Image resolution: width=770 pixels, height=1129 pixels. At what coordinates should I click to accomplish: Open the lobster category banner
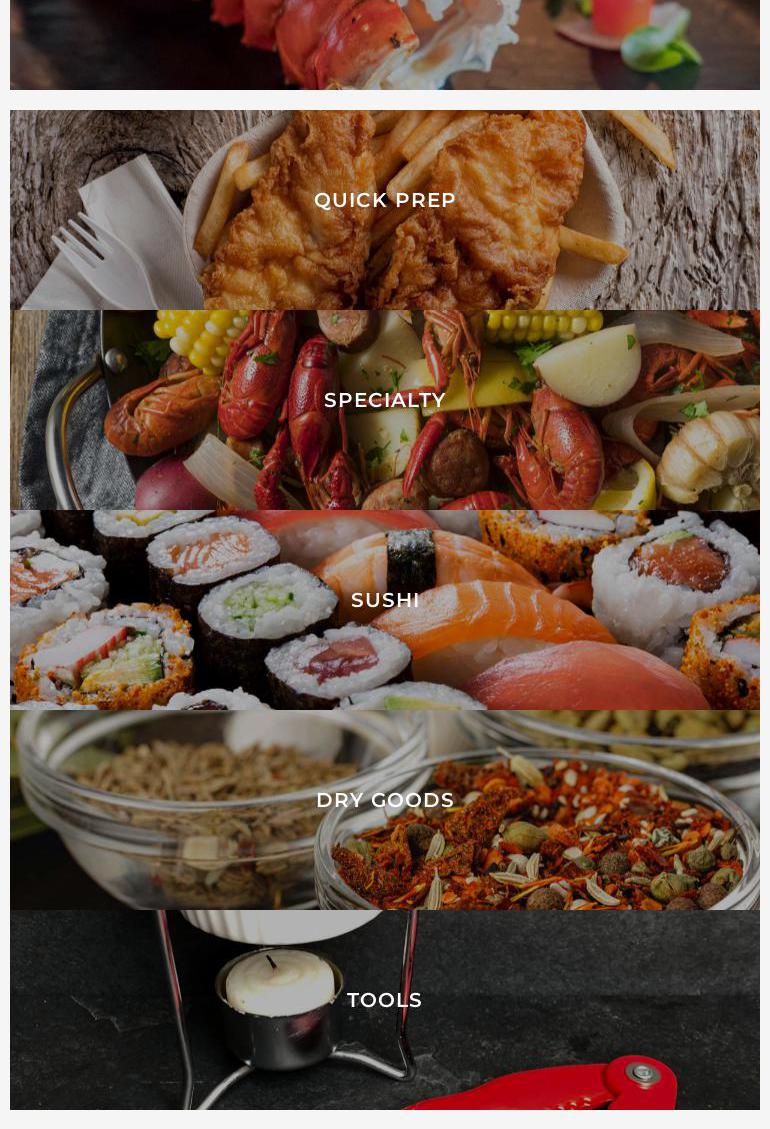click(385, 45)
